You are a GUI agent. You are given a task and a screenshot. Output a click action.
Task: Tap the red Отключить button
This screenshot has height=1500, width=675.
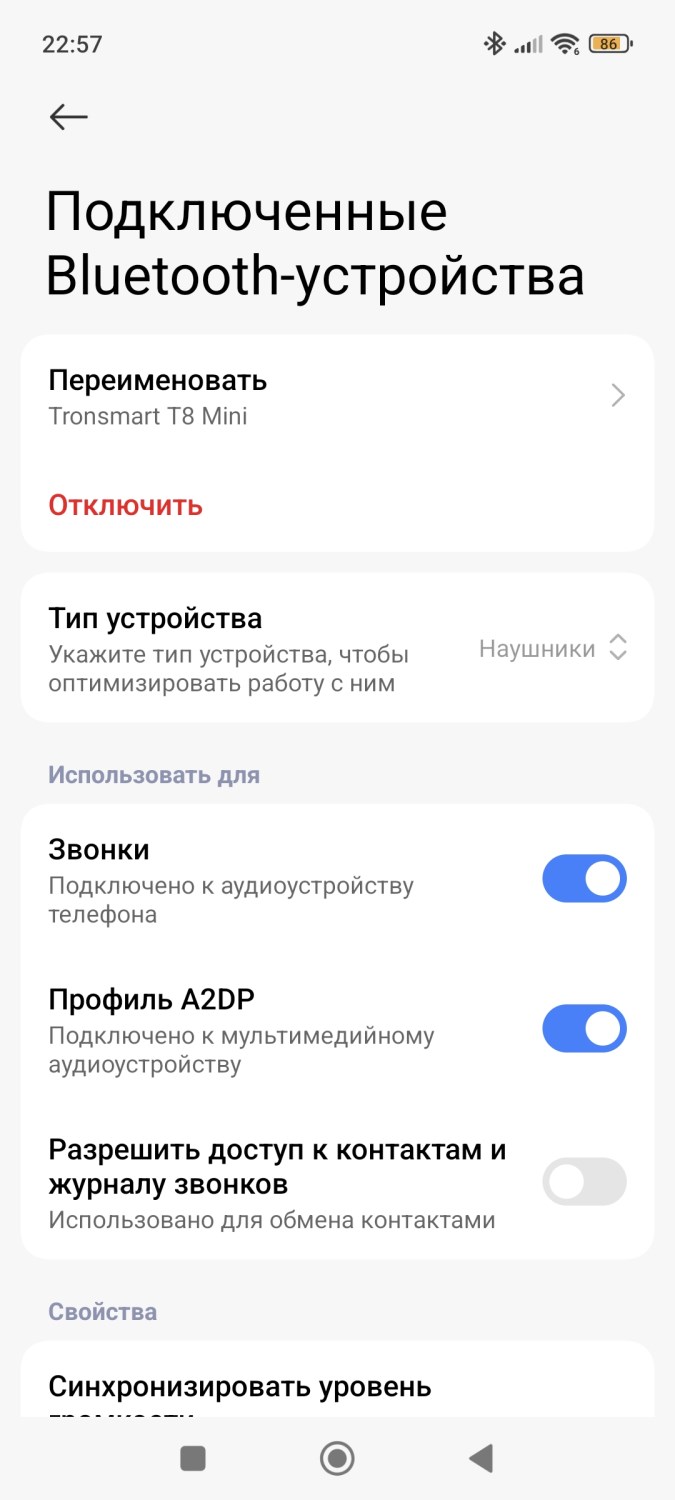(x=126, y=505)
